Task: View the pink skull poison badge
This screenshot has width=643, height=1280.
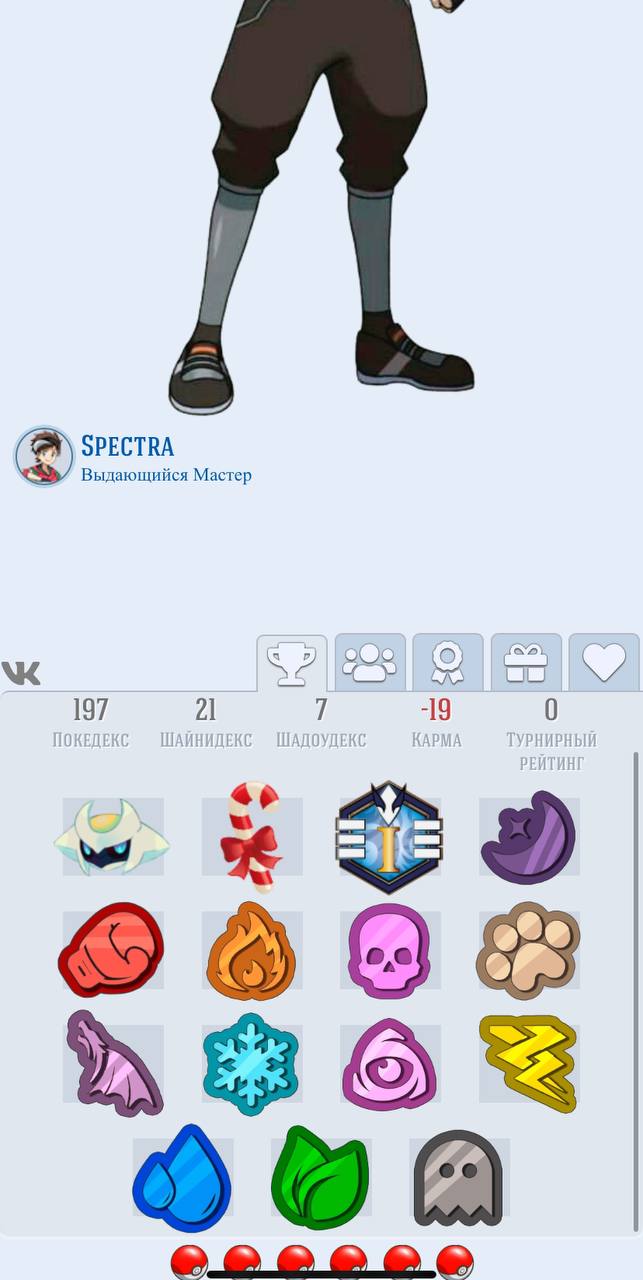Action: (389, 950)
